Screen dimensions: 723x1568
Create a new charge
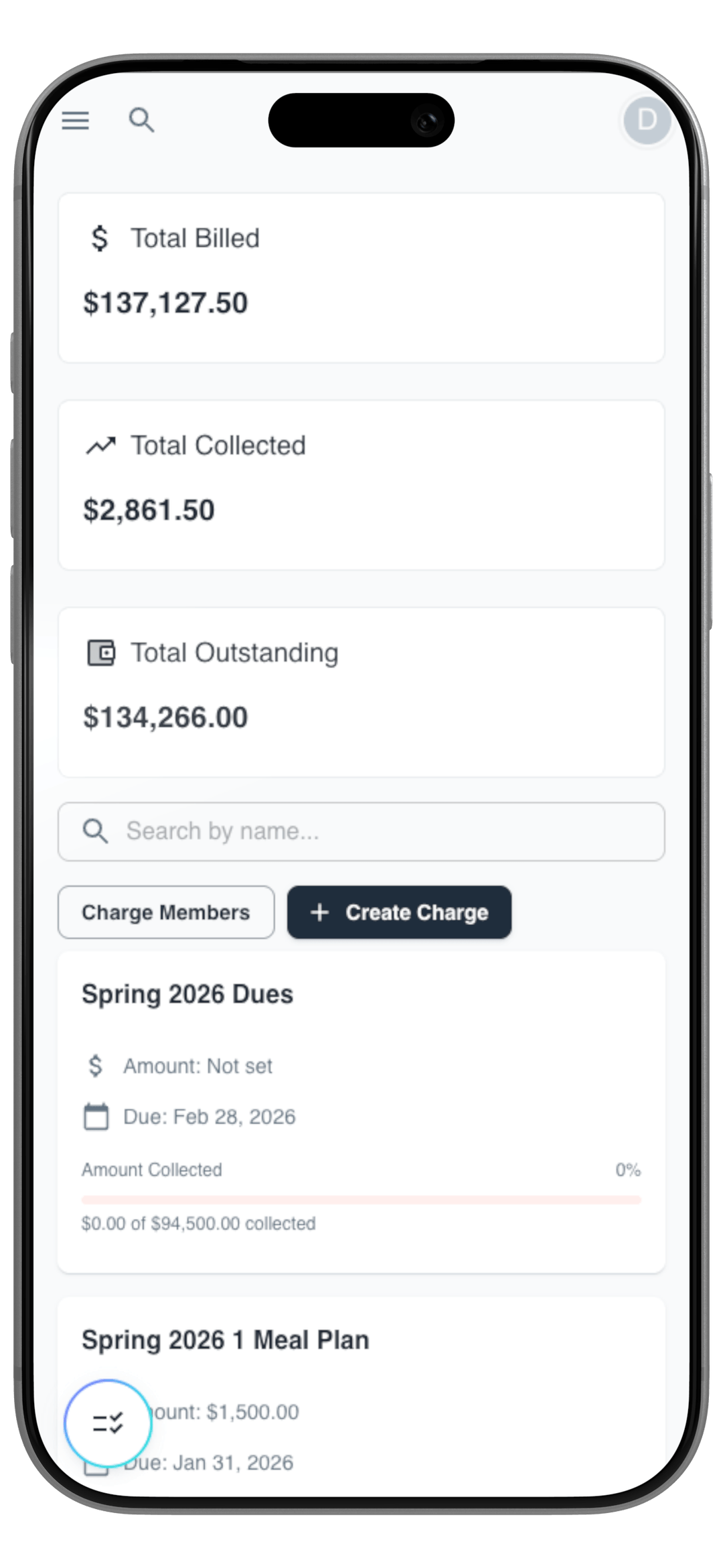tap(400, 912)
